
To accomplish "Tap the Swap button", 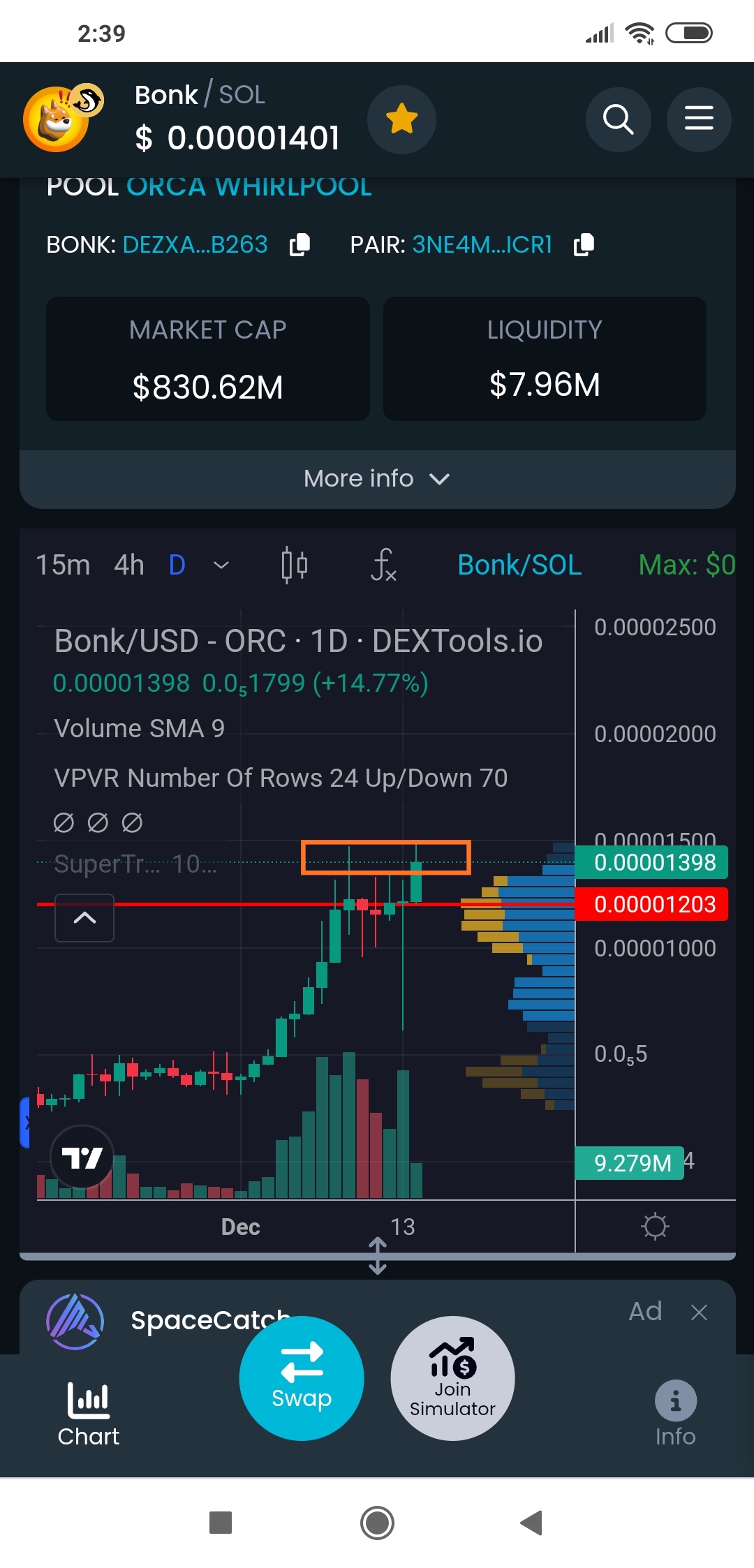I will coord(302,1378).
